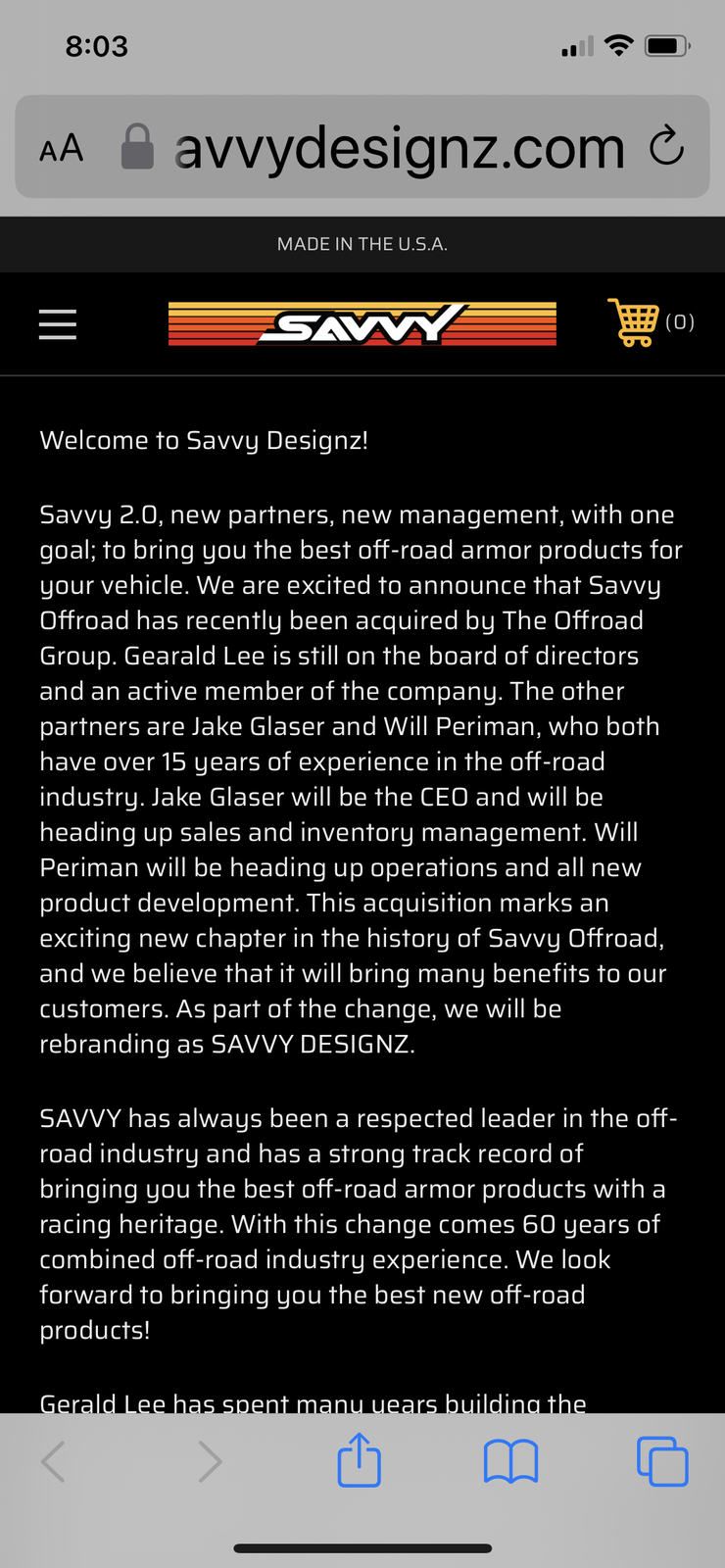Open Safari bookmarks

pyautogui.click(x=510, y=1461)
